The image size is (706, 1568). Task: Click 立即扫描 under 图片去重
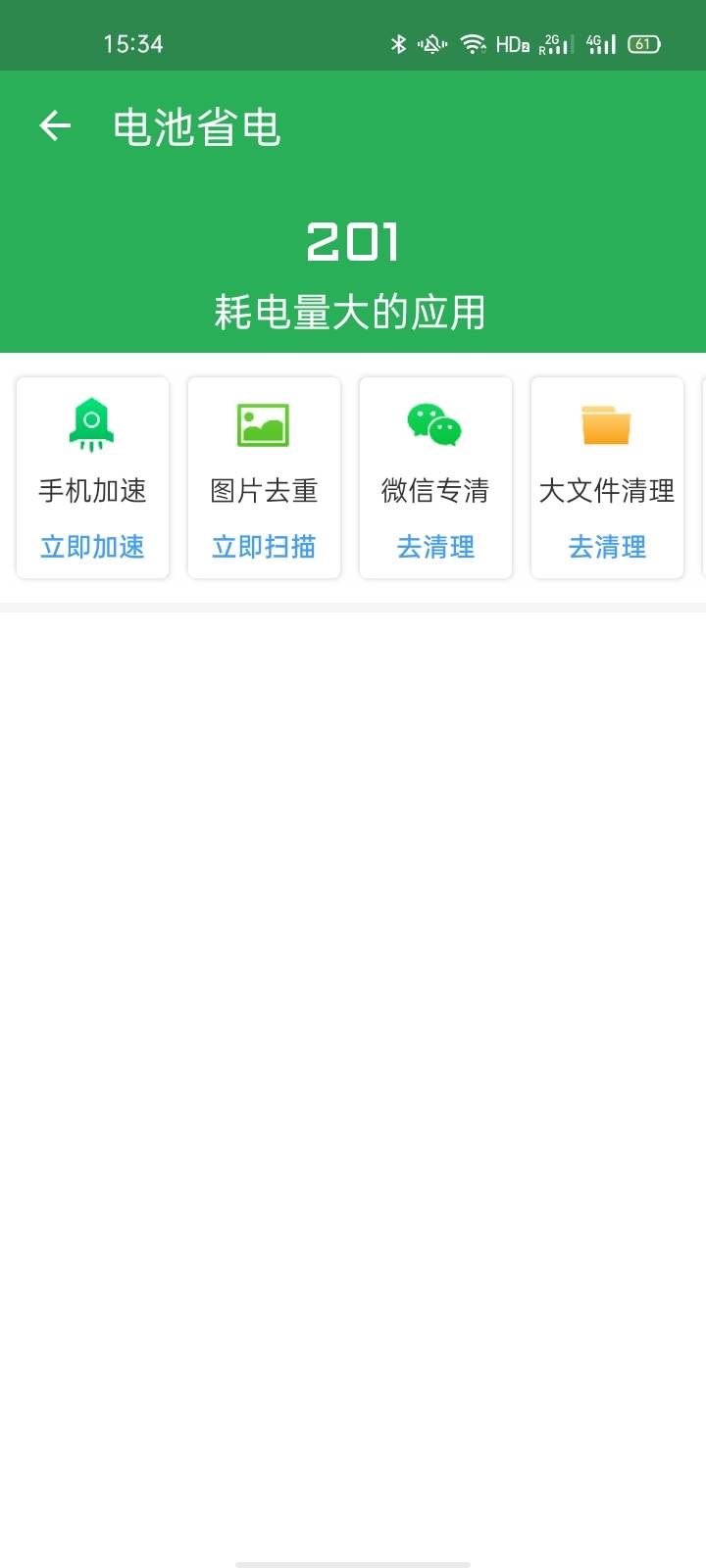(264, 547)
